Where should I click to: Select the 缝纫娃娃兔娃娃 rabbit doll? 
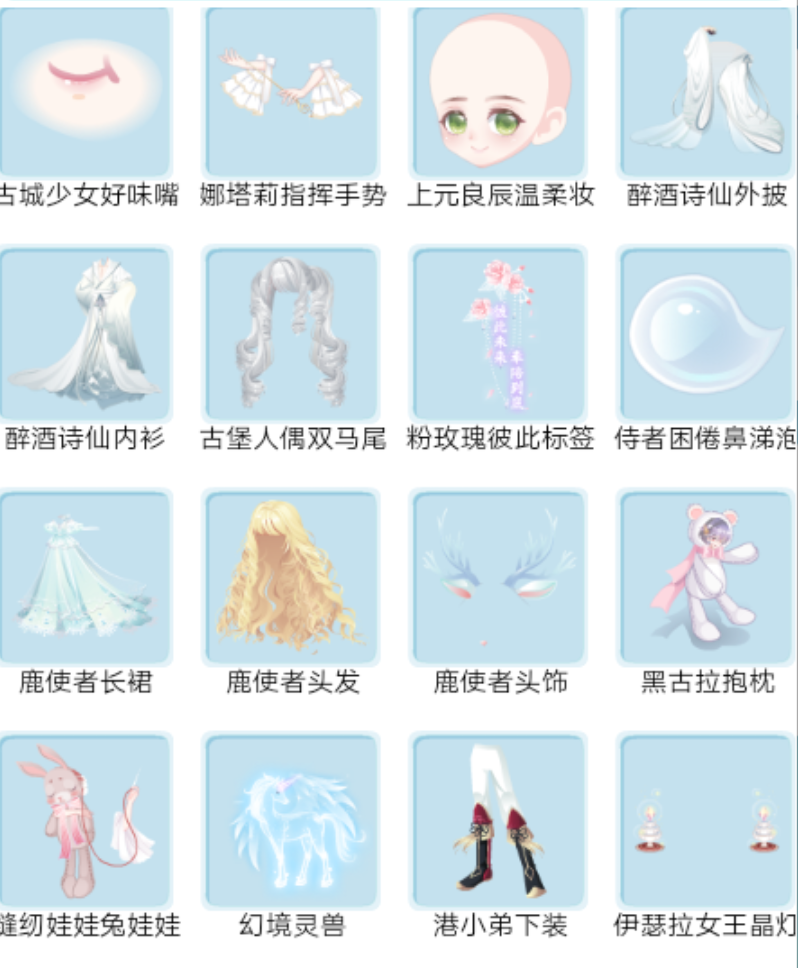pos(85,821)
